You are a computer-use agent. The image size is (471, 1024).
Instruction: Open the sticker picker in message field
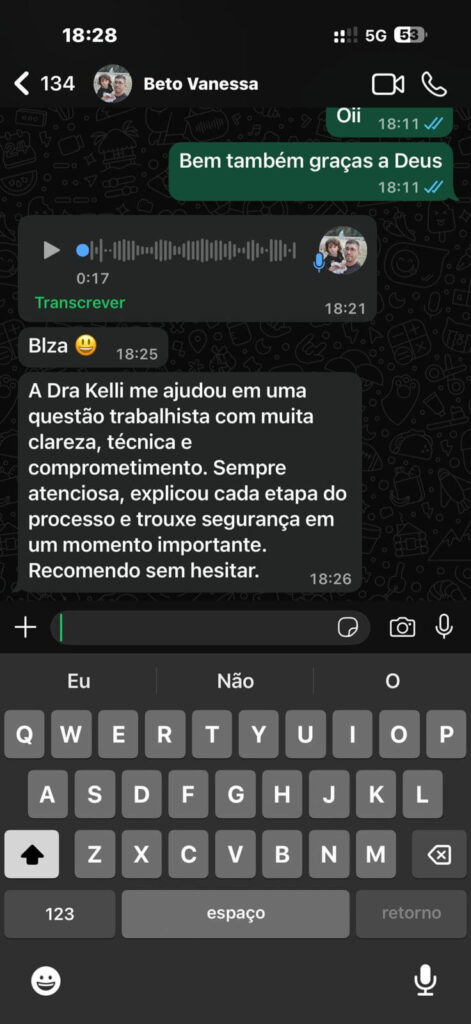[348, 628]
